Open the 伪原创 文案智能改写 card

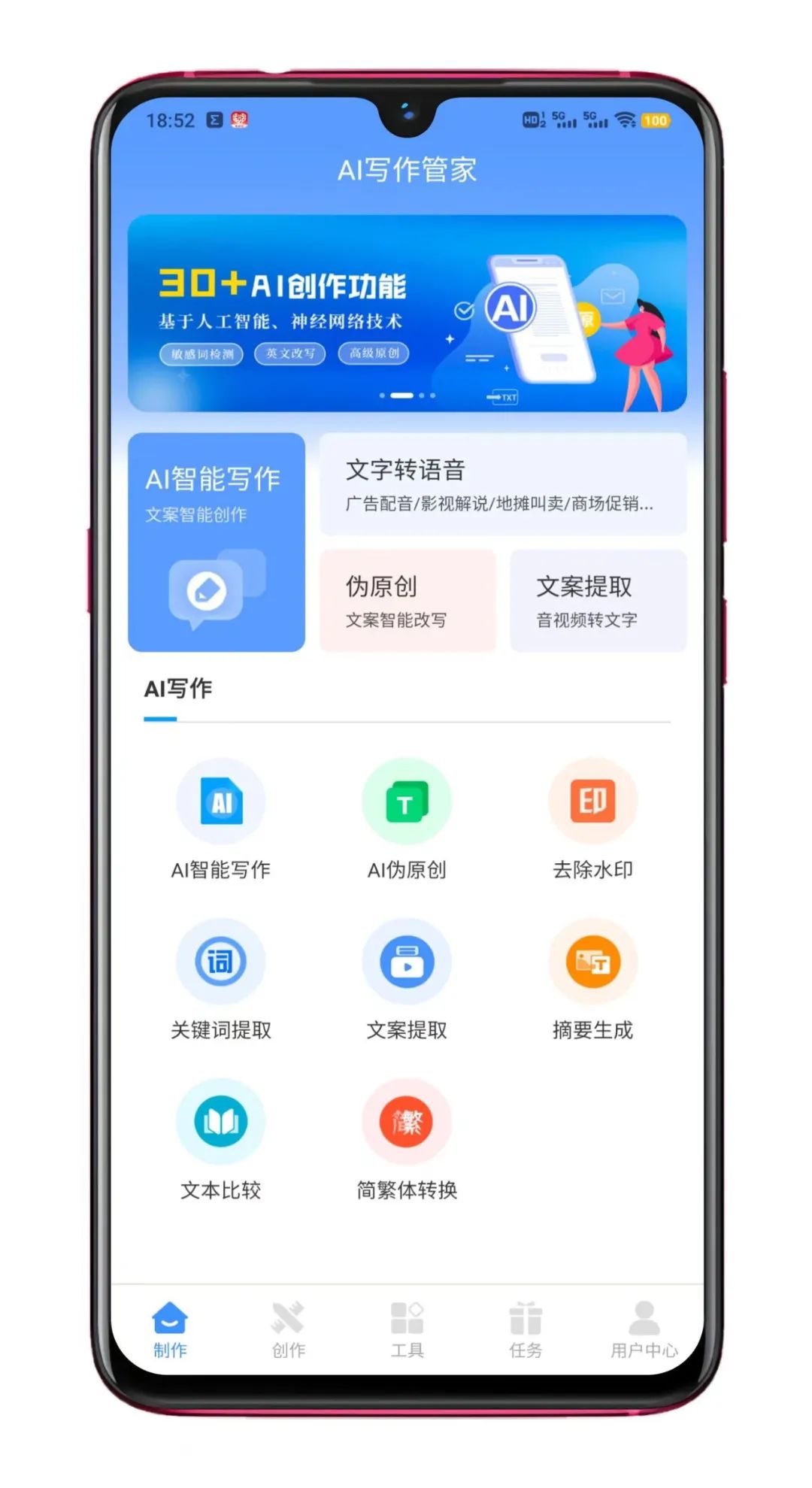point(408,600)
